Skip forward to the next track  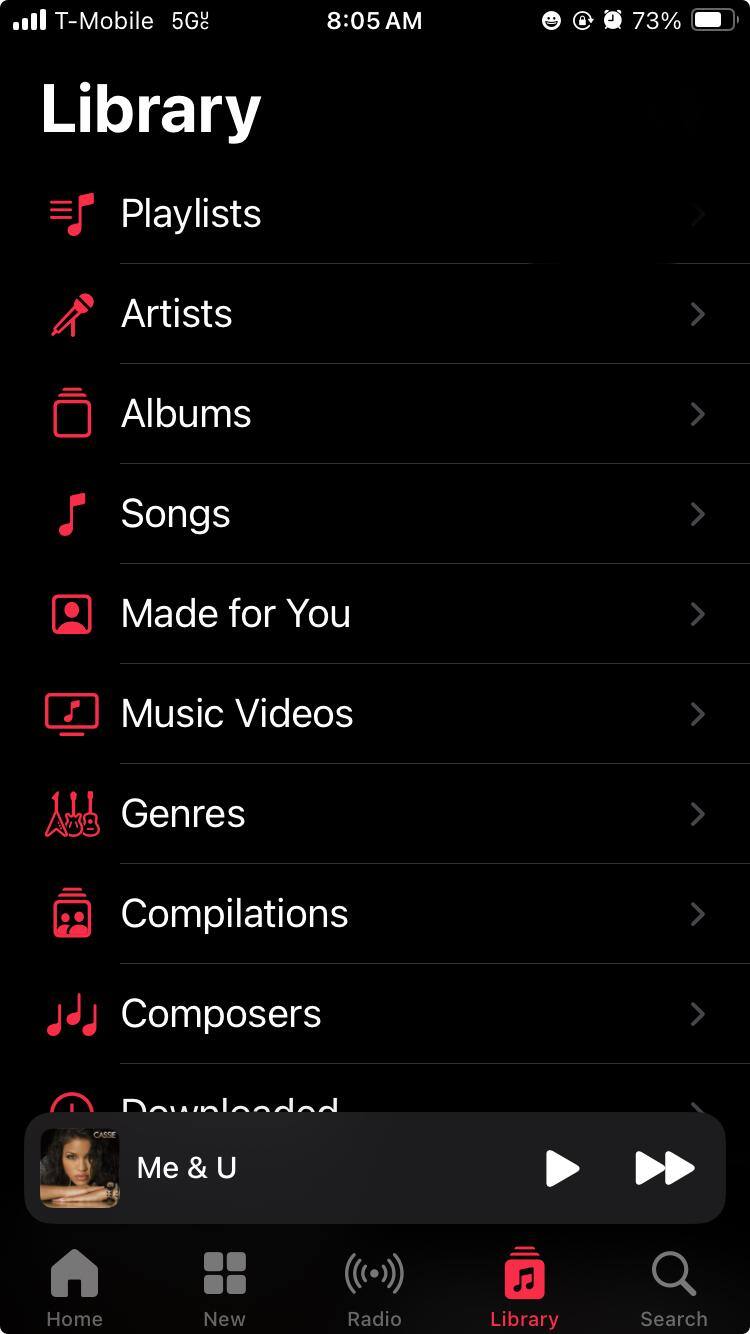[664, 1168]
